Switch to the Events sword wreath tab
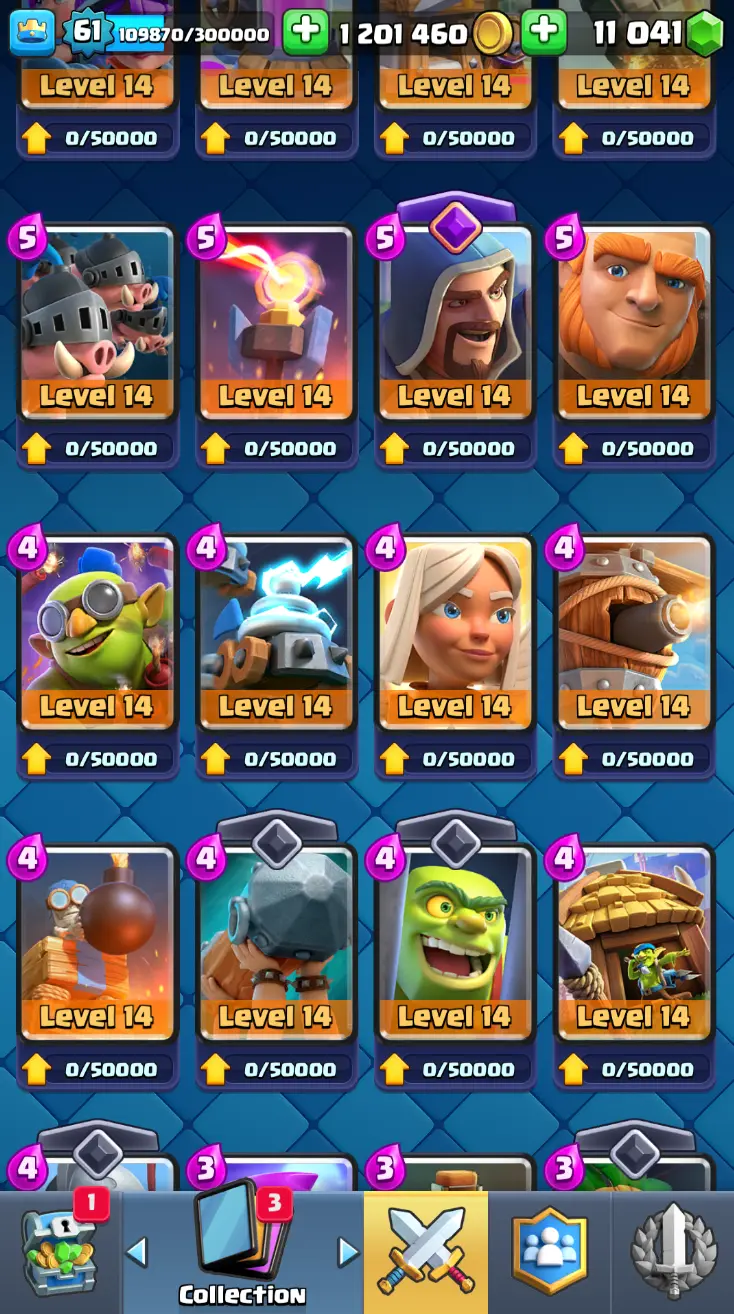 coord(673,1250)
